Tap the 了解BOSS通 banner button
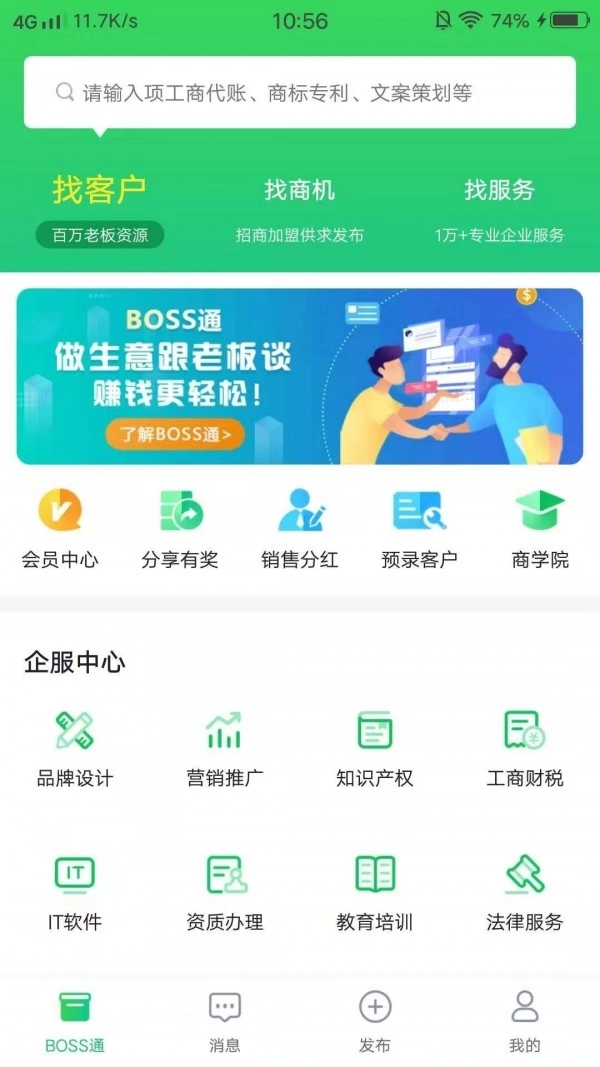 click(175, 434)
